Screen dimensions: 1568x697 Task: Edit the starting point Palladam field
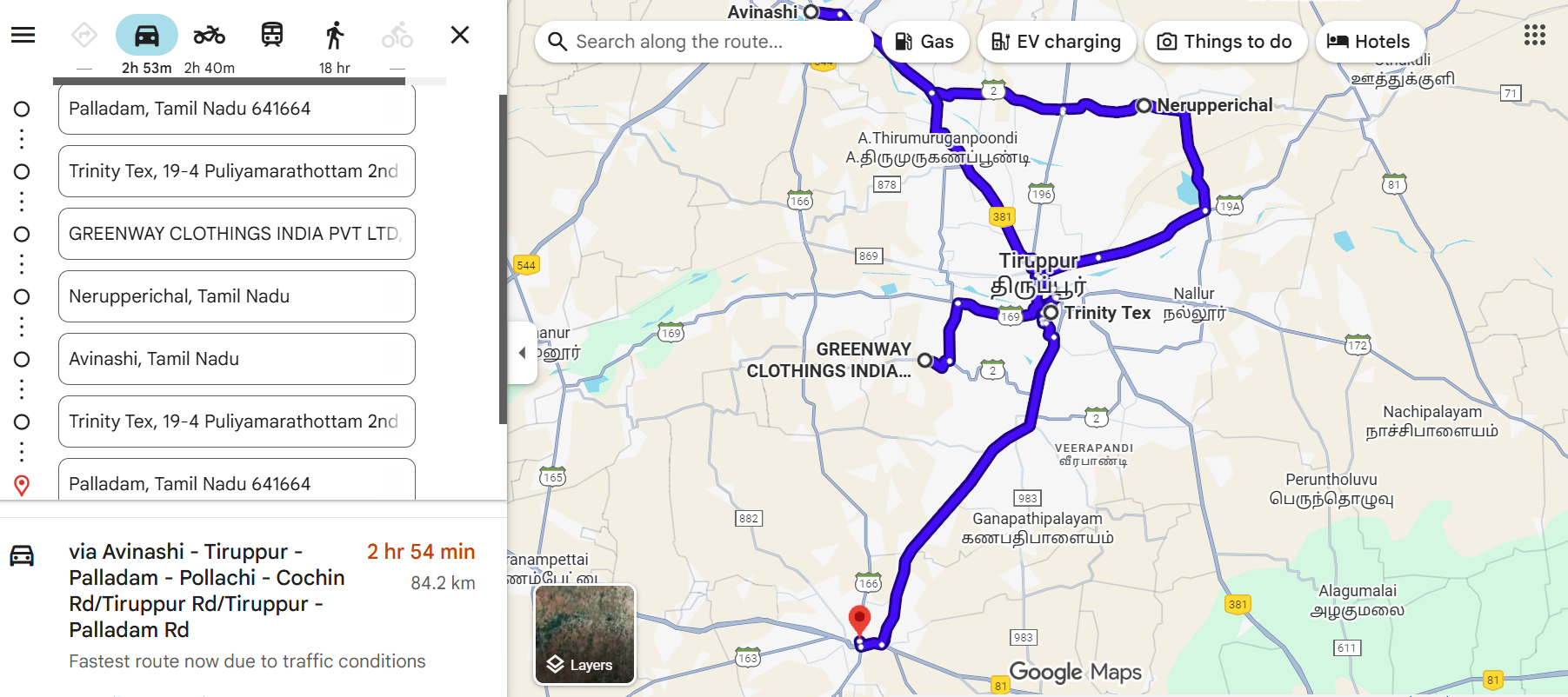pyautogui.click(x=236, y=110)
